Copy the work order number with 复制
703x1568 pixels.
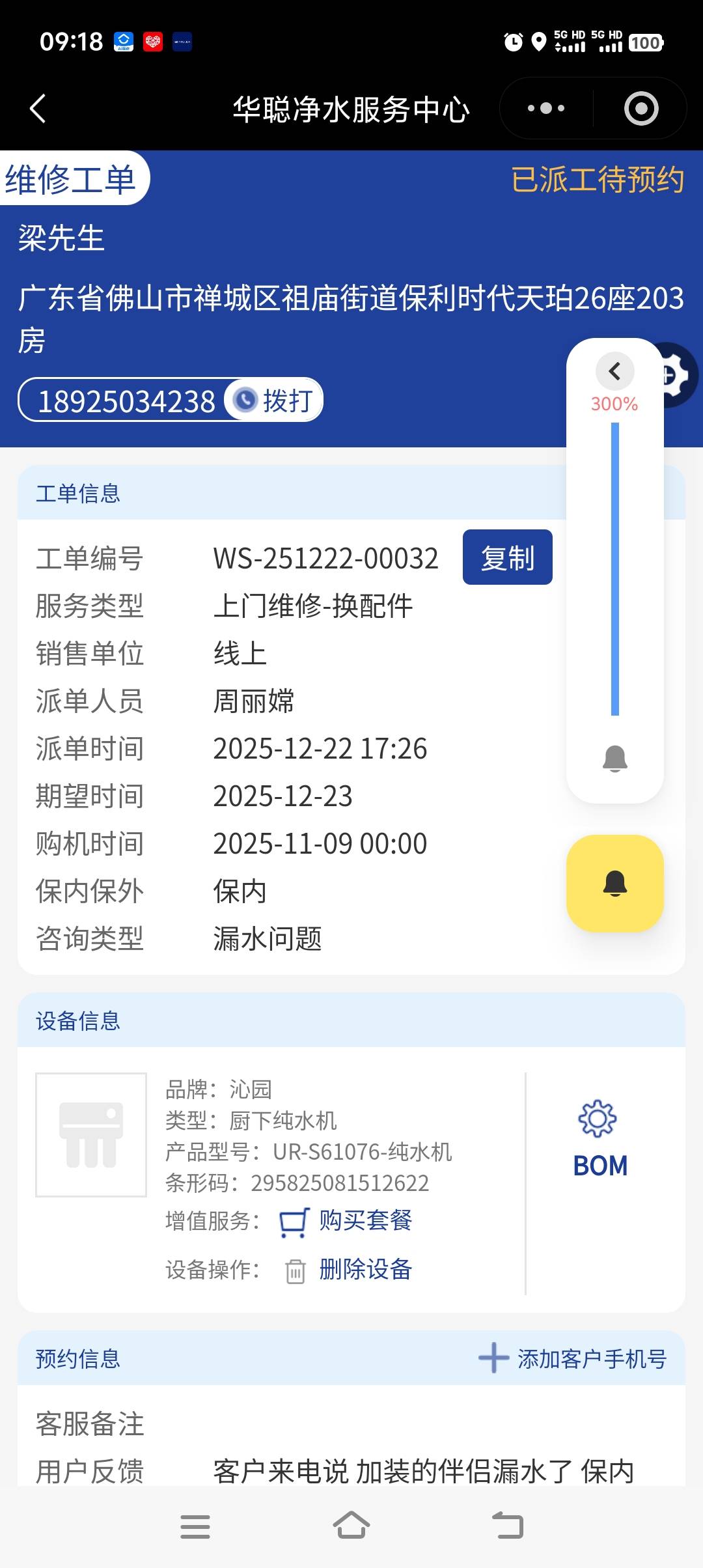click(x=507, y=557)
